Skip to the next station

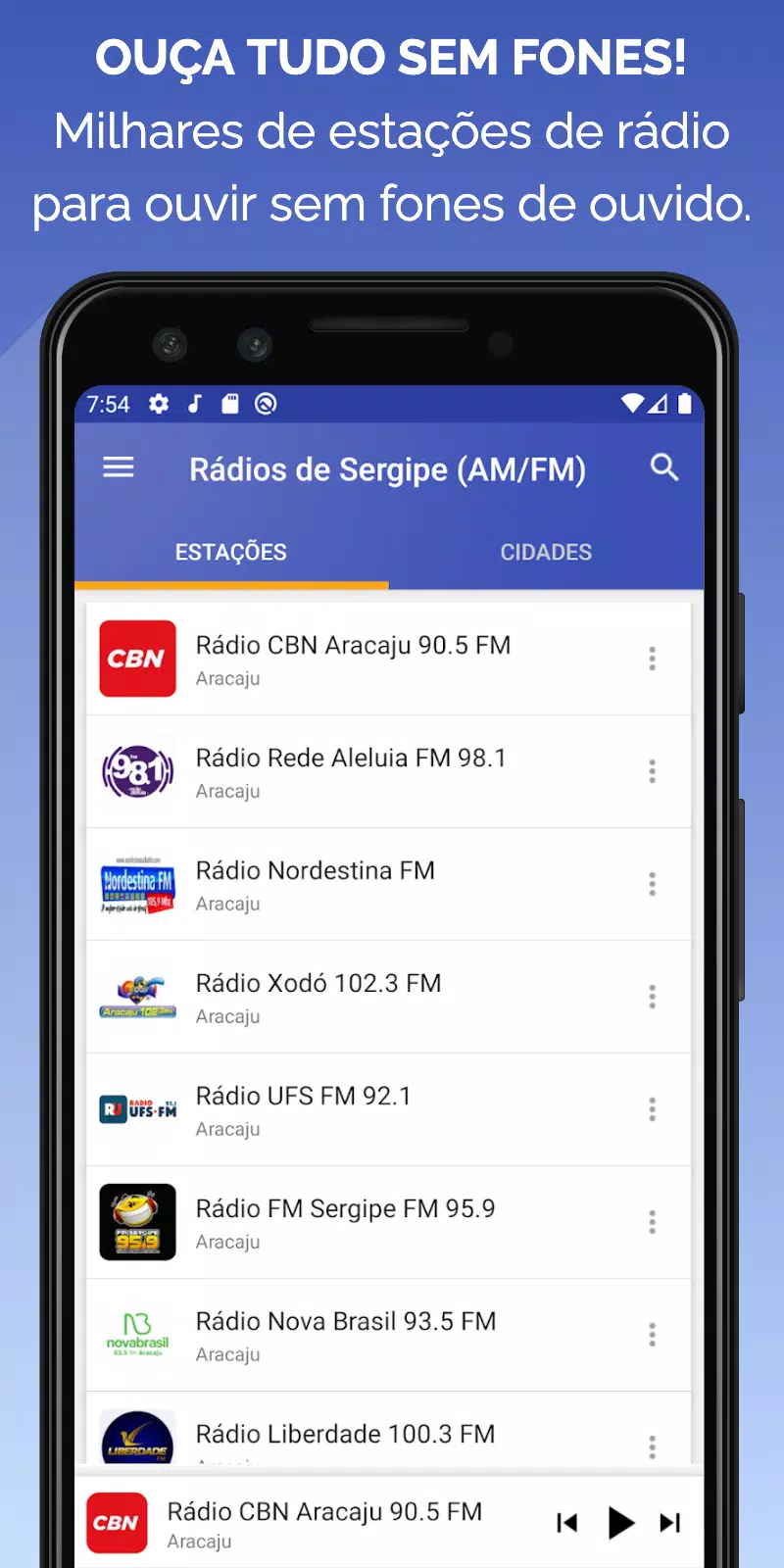pos(670,1522)
